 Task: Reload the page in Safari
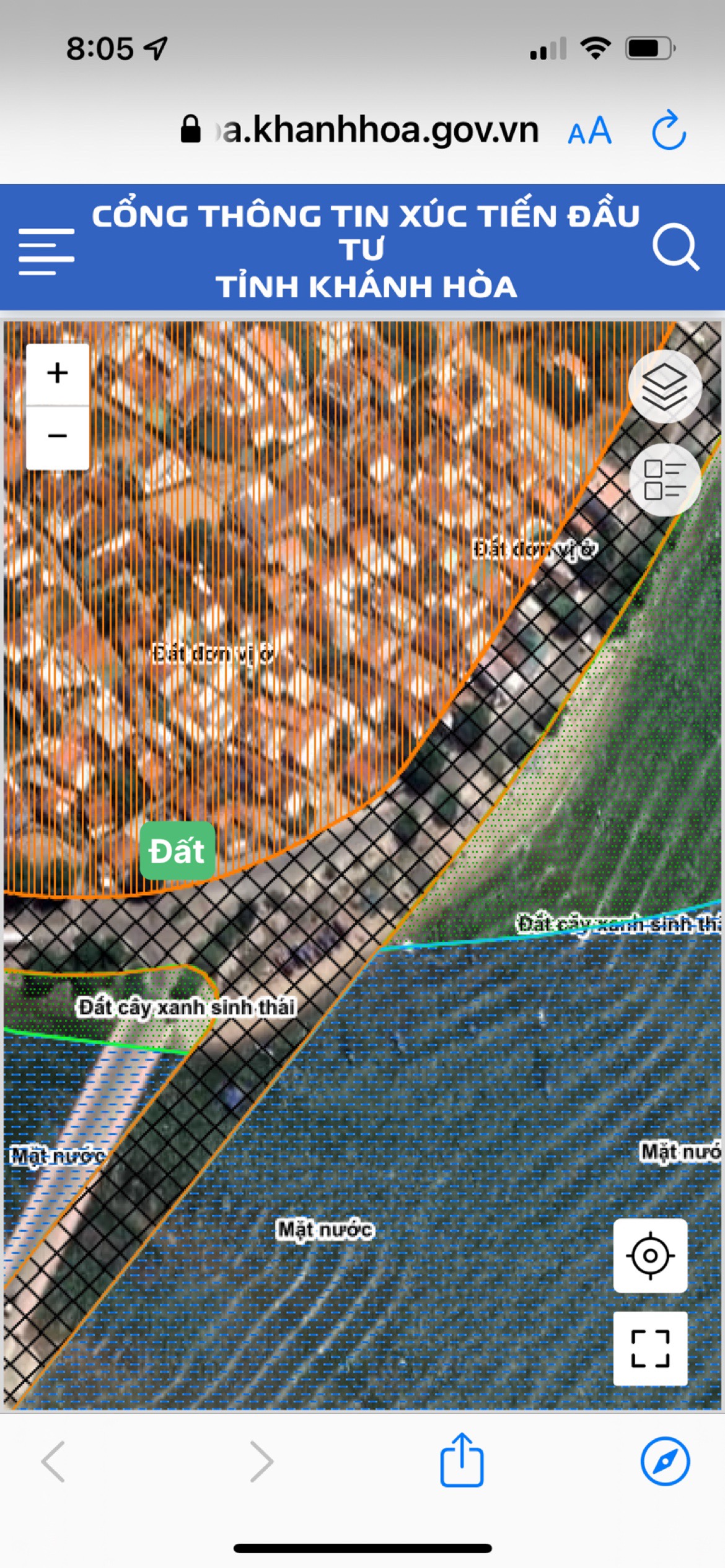coord(669,130)
